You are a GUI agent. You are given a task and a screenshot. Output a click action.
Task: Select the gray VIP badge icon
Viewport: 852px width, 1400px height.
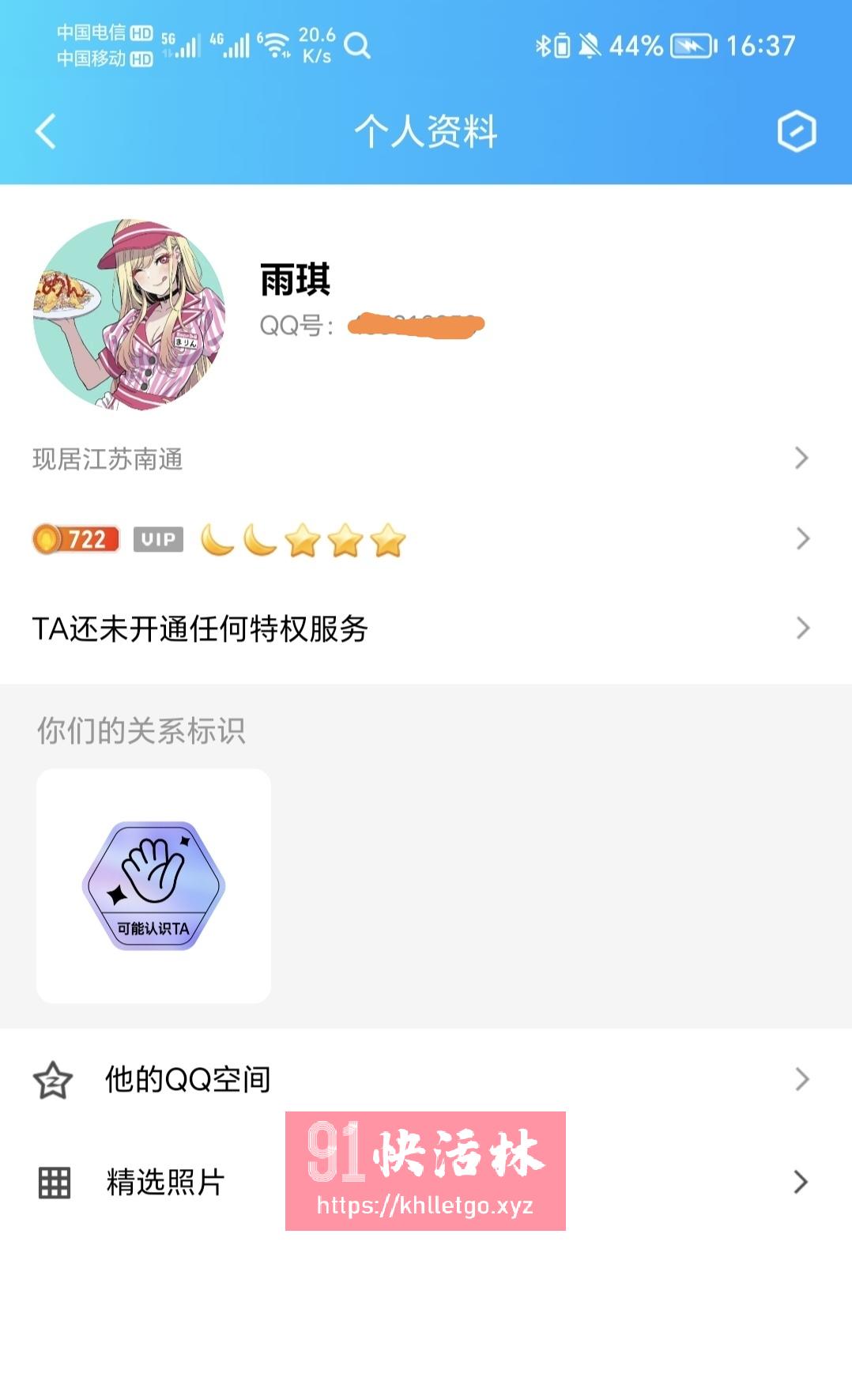click(158, 539)
